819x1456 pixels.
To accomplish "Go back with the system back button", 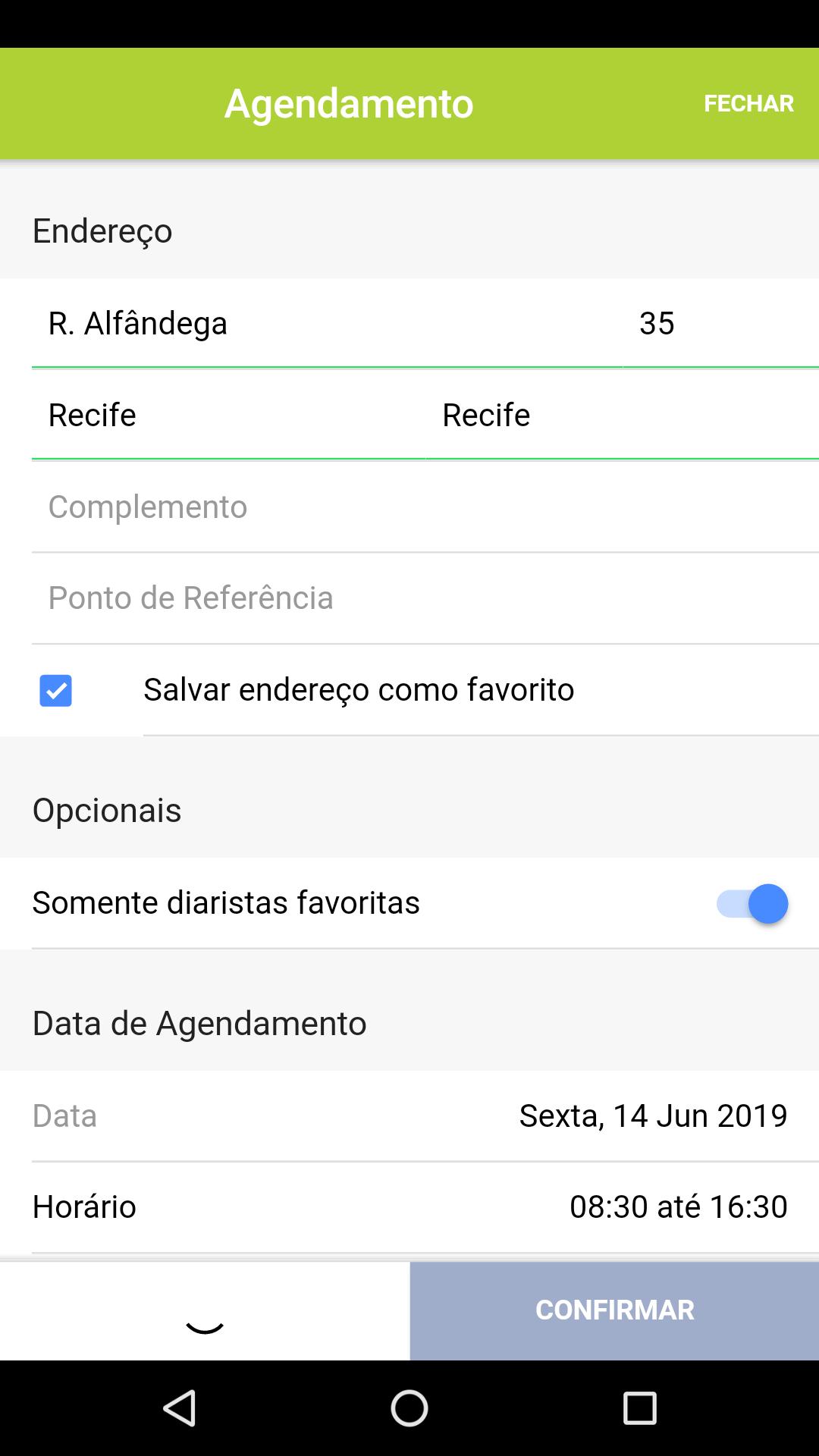I will 180,1408.
